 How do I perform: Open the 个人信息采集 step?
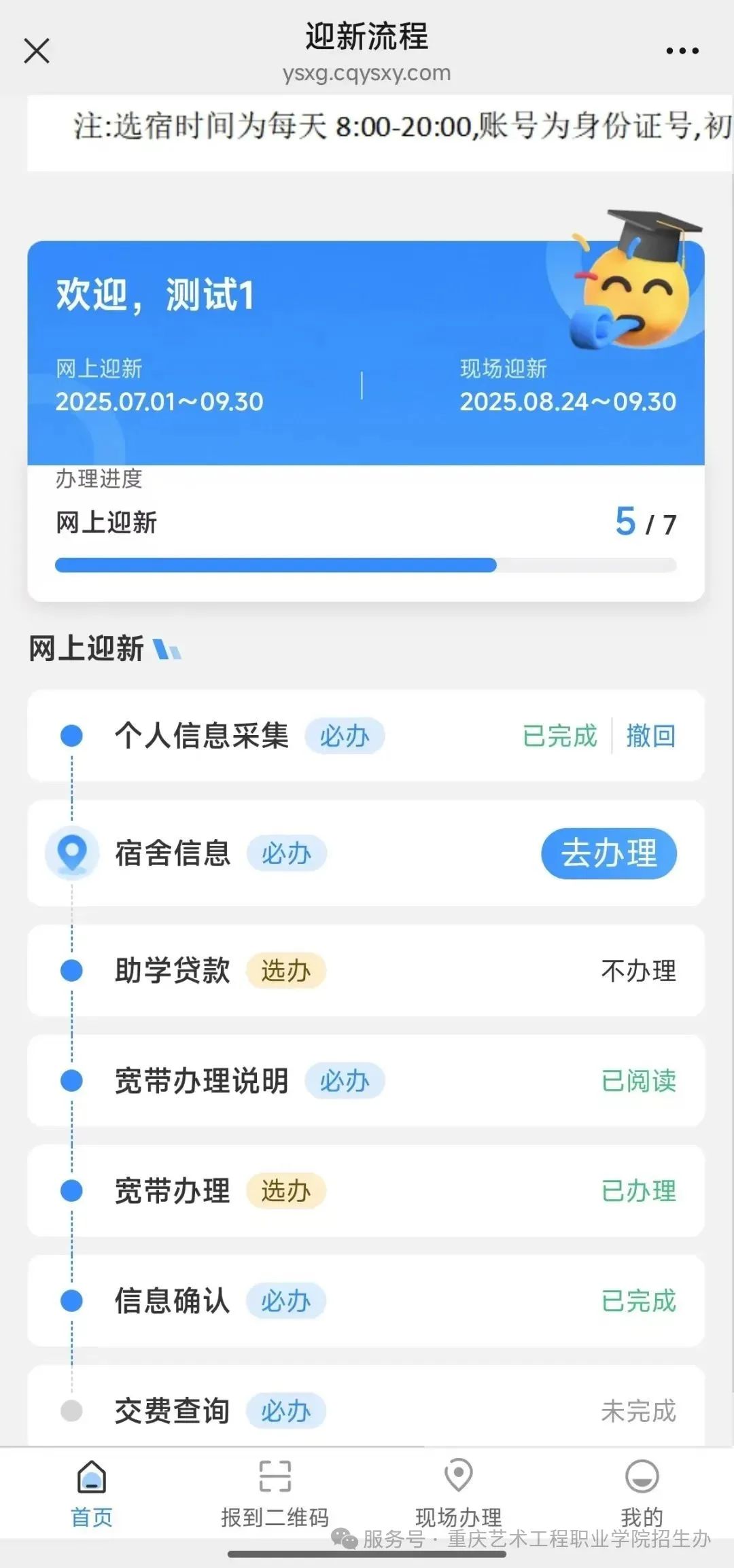pos(202,736)
